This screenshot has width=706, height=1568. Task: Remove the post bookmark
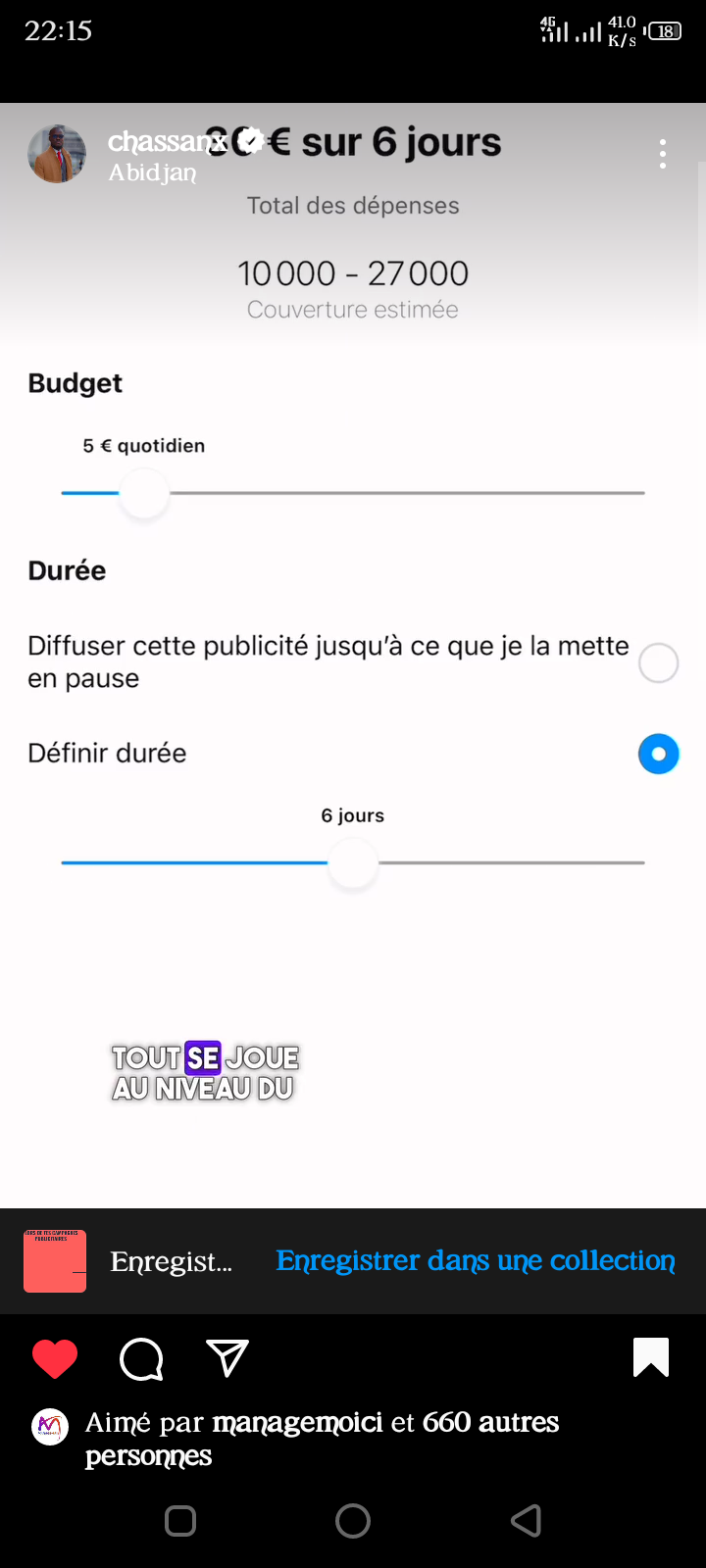(x=651, y=1357)
